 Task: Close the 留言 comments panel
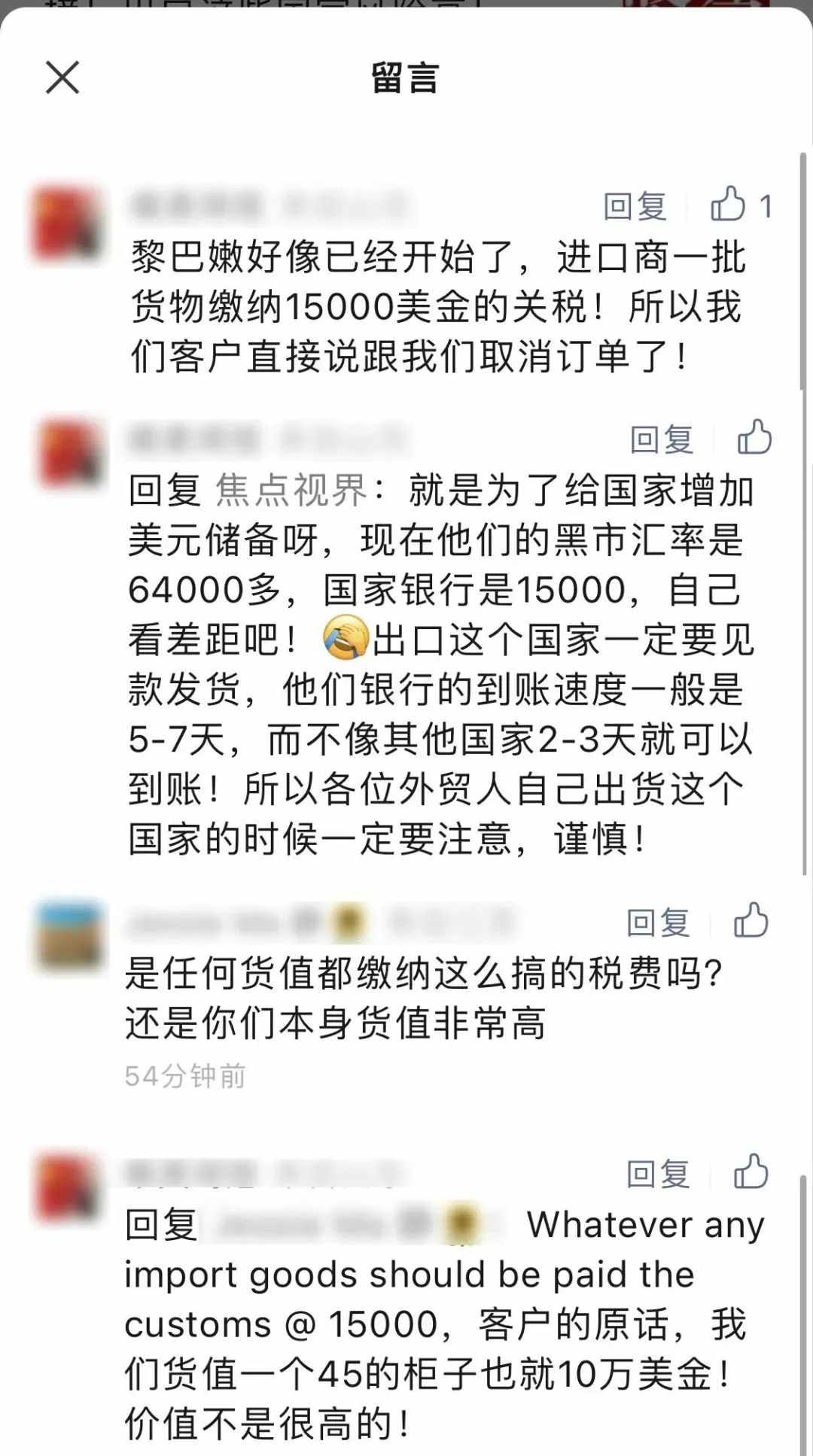tap(62, 78)
